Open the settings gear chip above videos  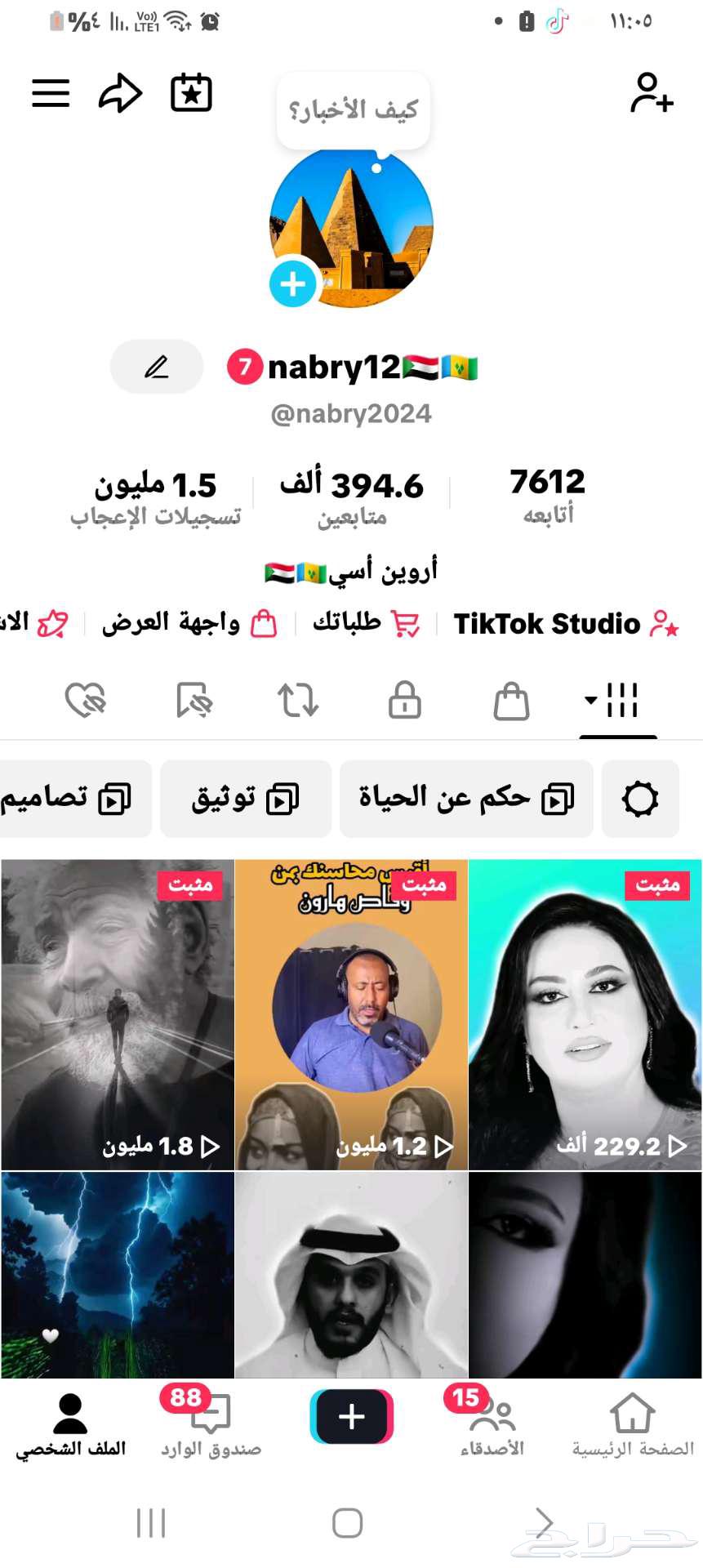click(x=640, y=799)
